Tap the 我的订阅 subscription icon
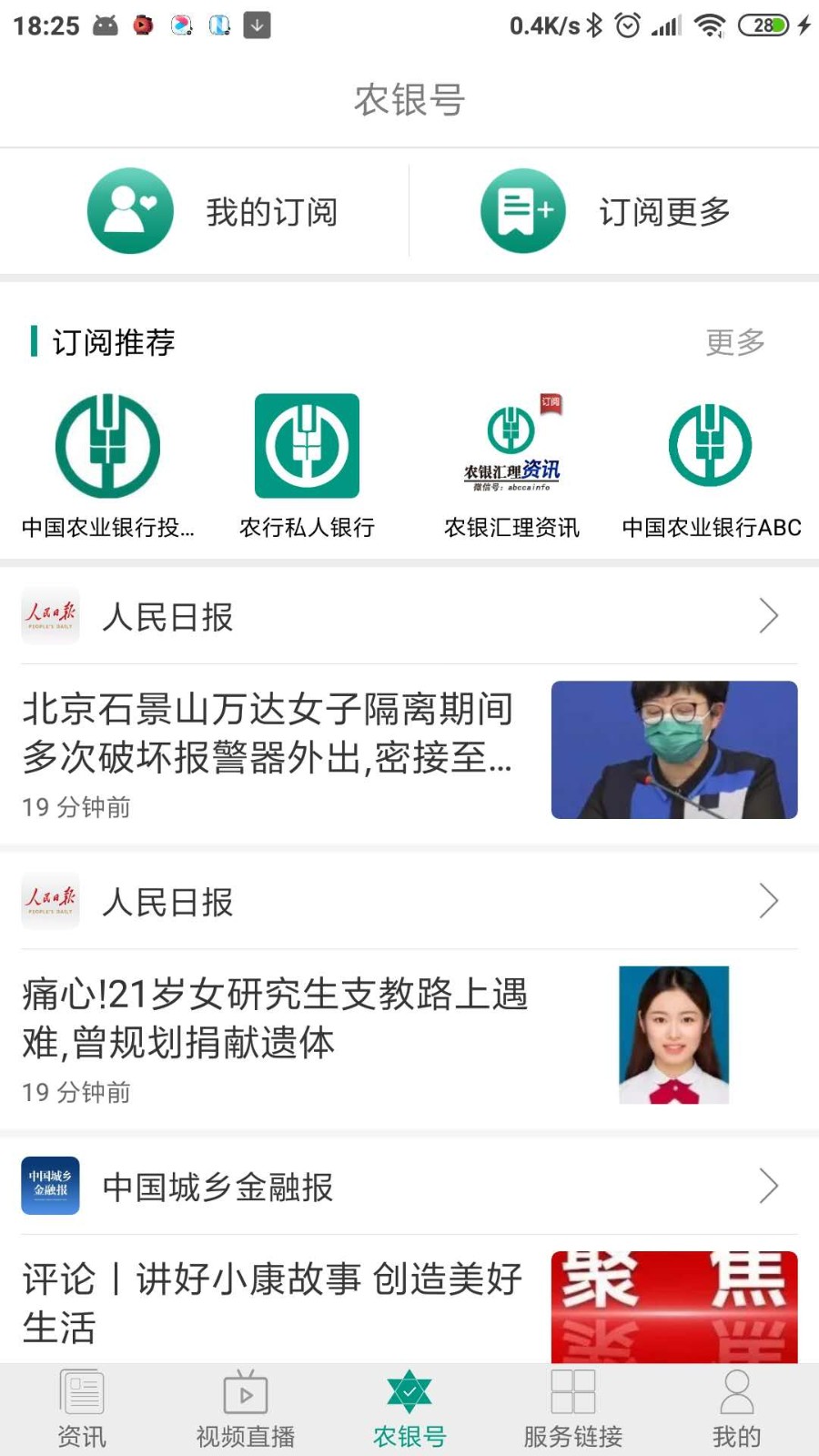819x1456 pixels. (x=129, y=209)
